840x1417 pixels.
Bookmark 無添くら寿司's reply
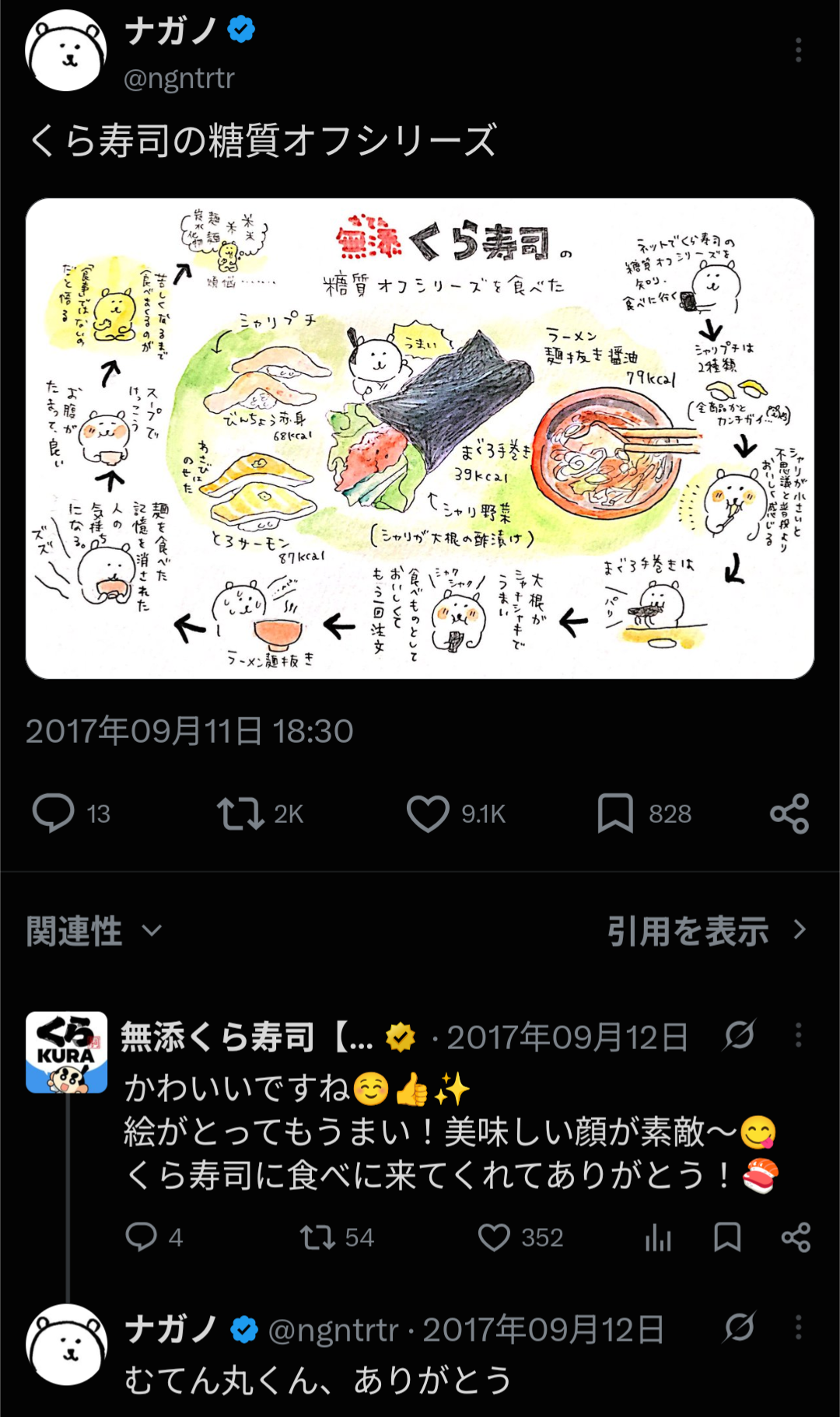tap(727, 1237)
